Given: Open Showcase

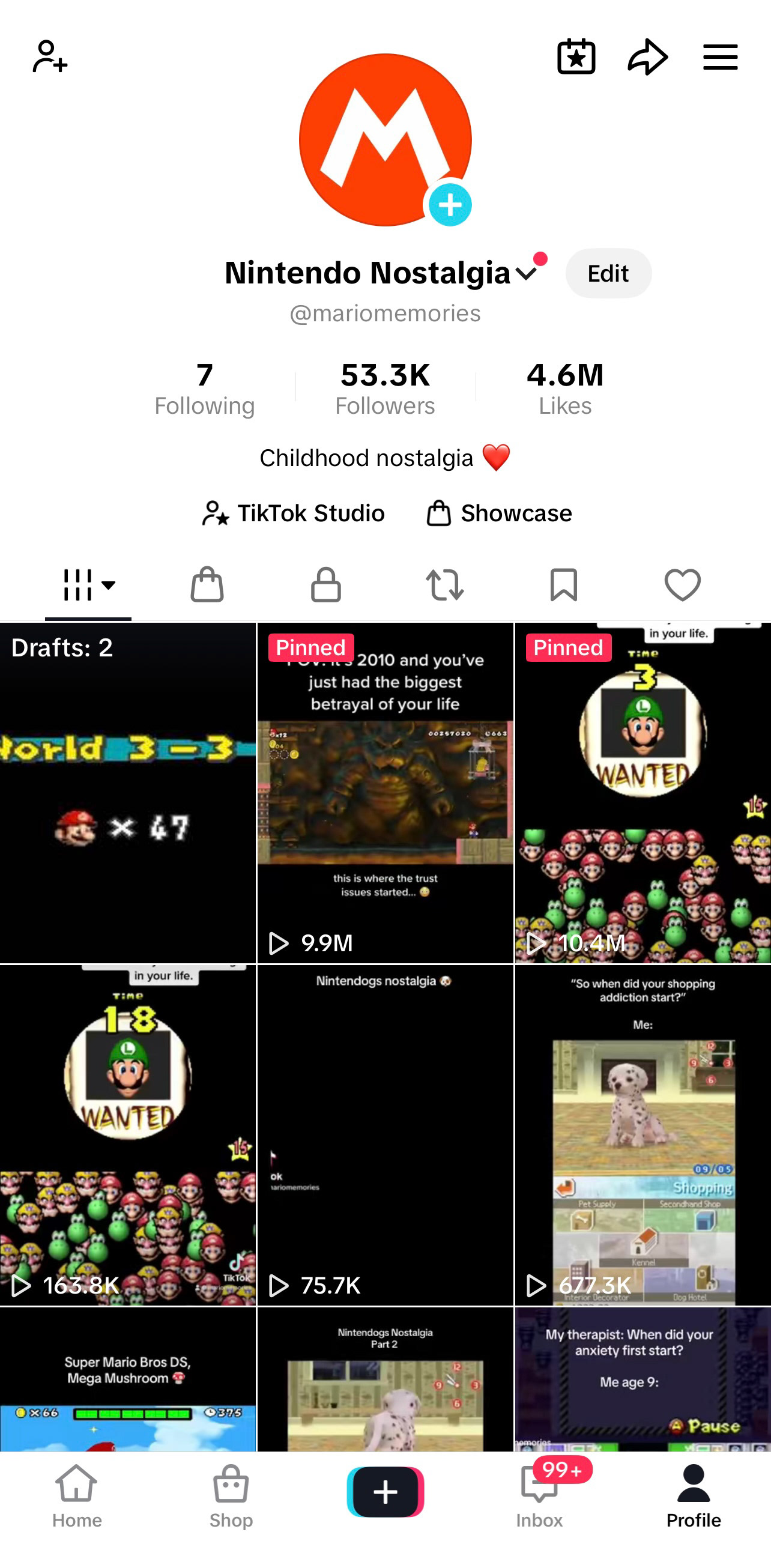Looking at the screenshot, I should click(x=499, y=513).
